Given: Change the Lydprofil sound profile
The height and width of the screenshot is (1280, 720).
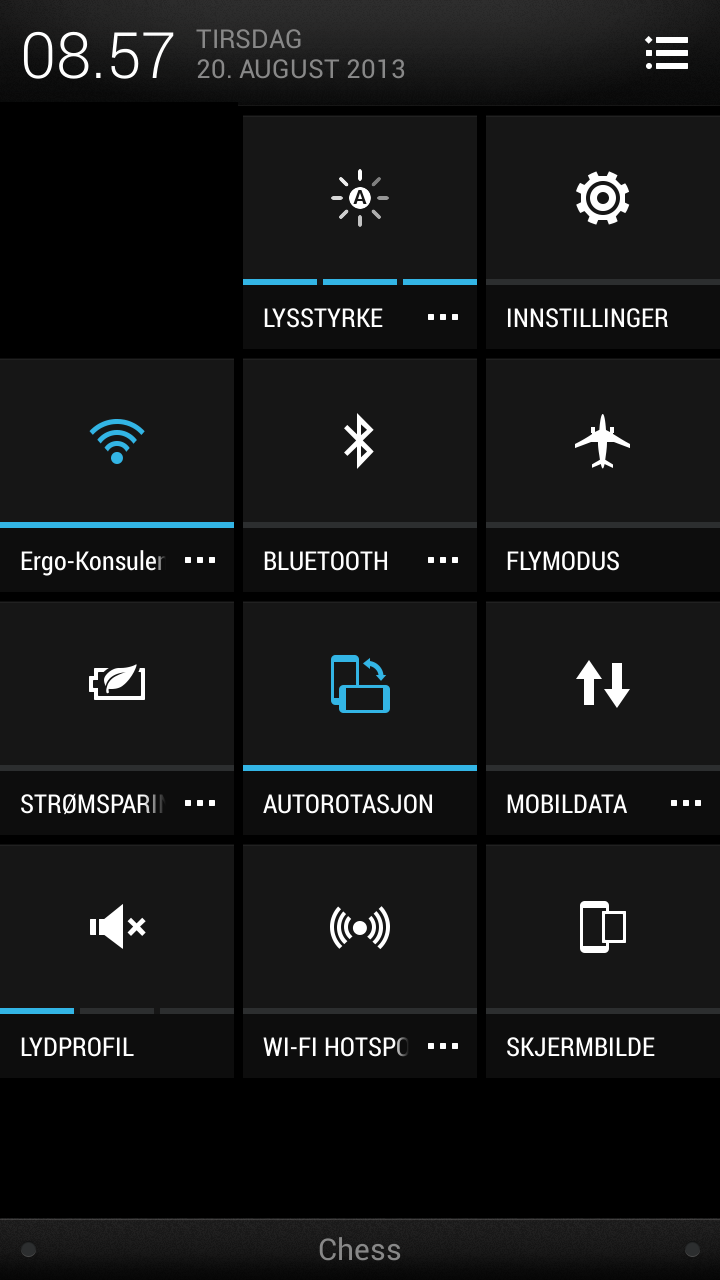Looking at the screenshot, I should tap(117, 961).
